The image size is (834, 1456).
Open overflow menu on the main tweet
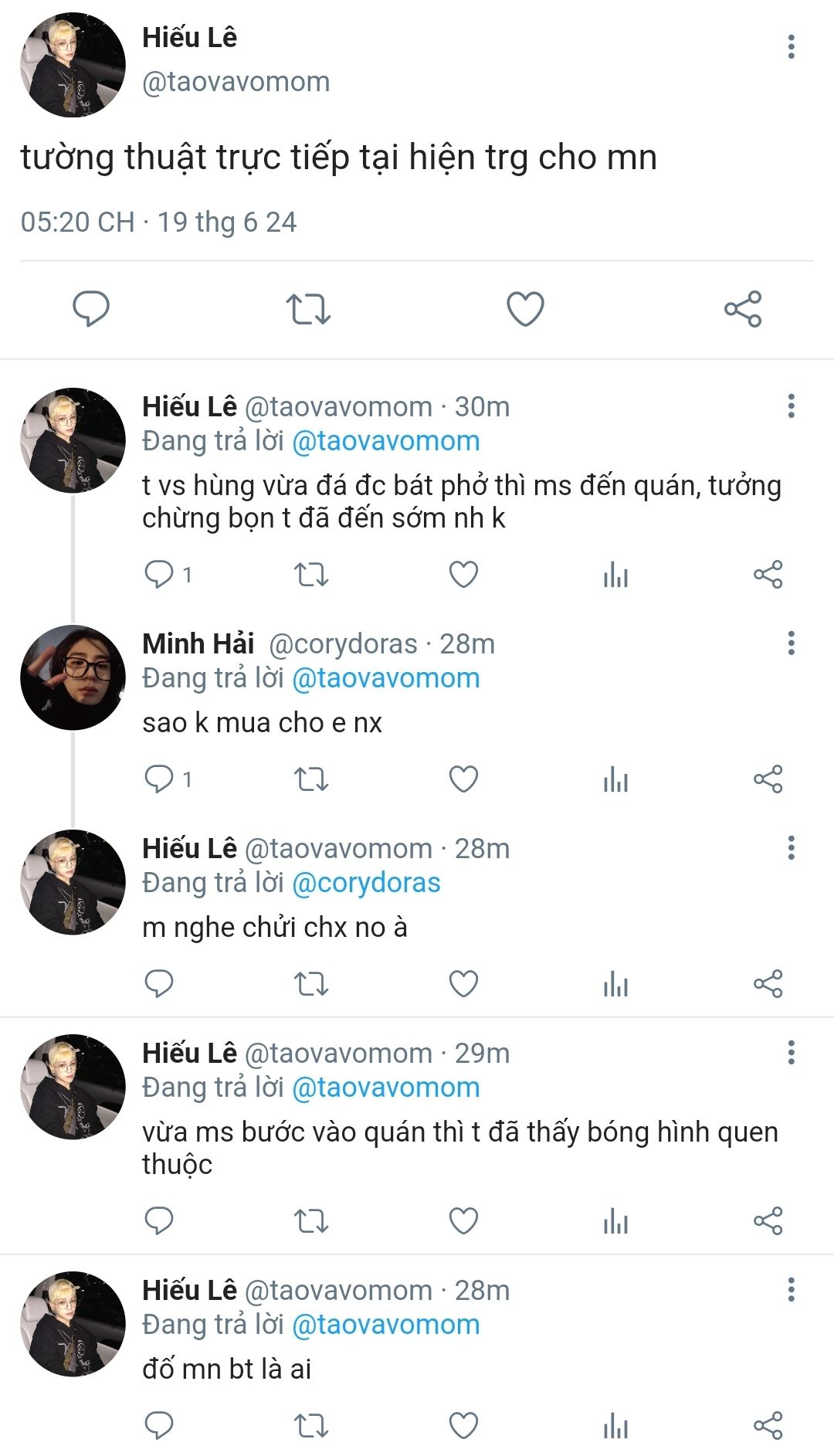(791, 47)
